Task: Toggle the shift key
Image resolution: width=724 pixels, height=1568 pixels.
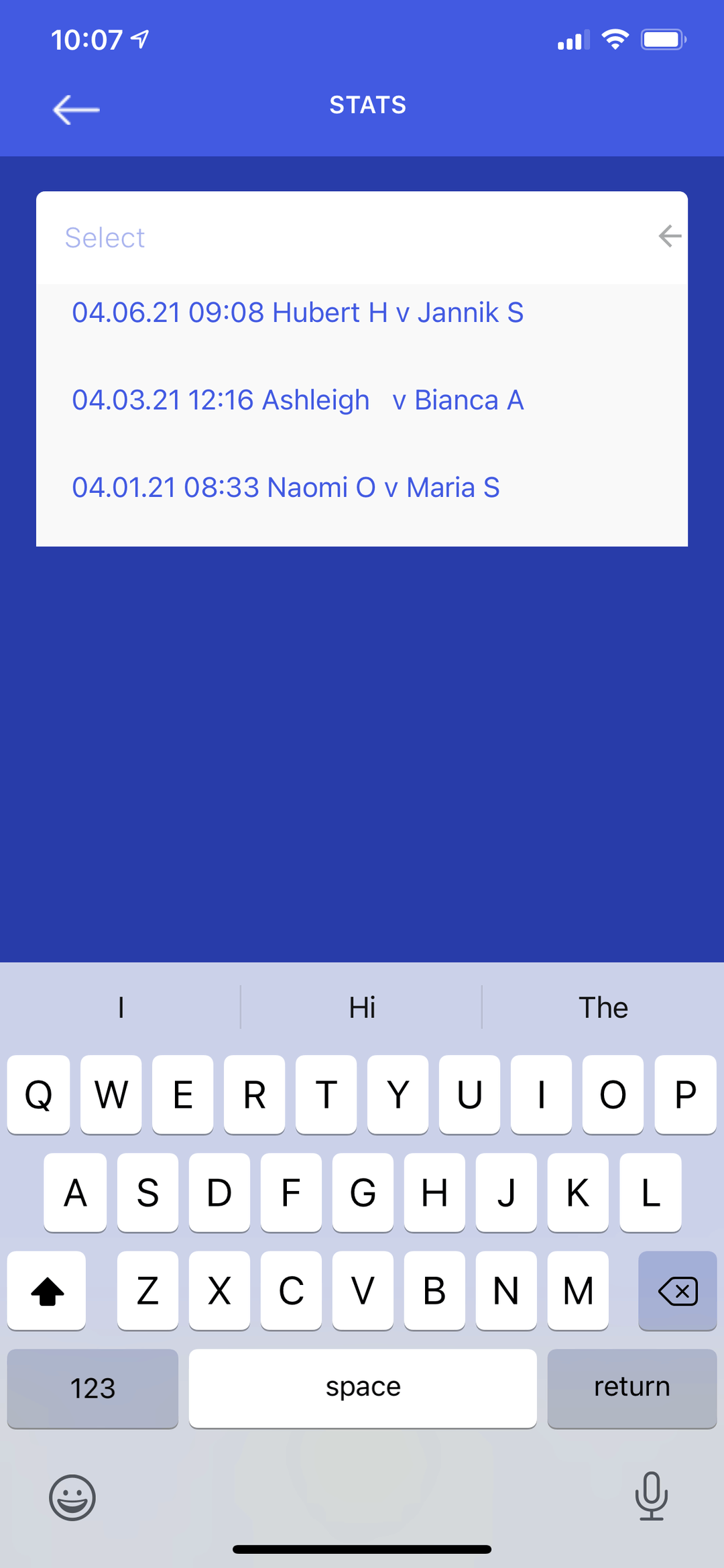Action: coord(46,1290)
